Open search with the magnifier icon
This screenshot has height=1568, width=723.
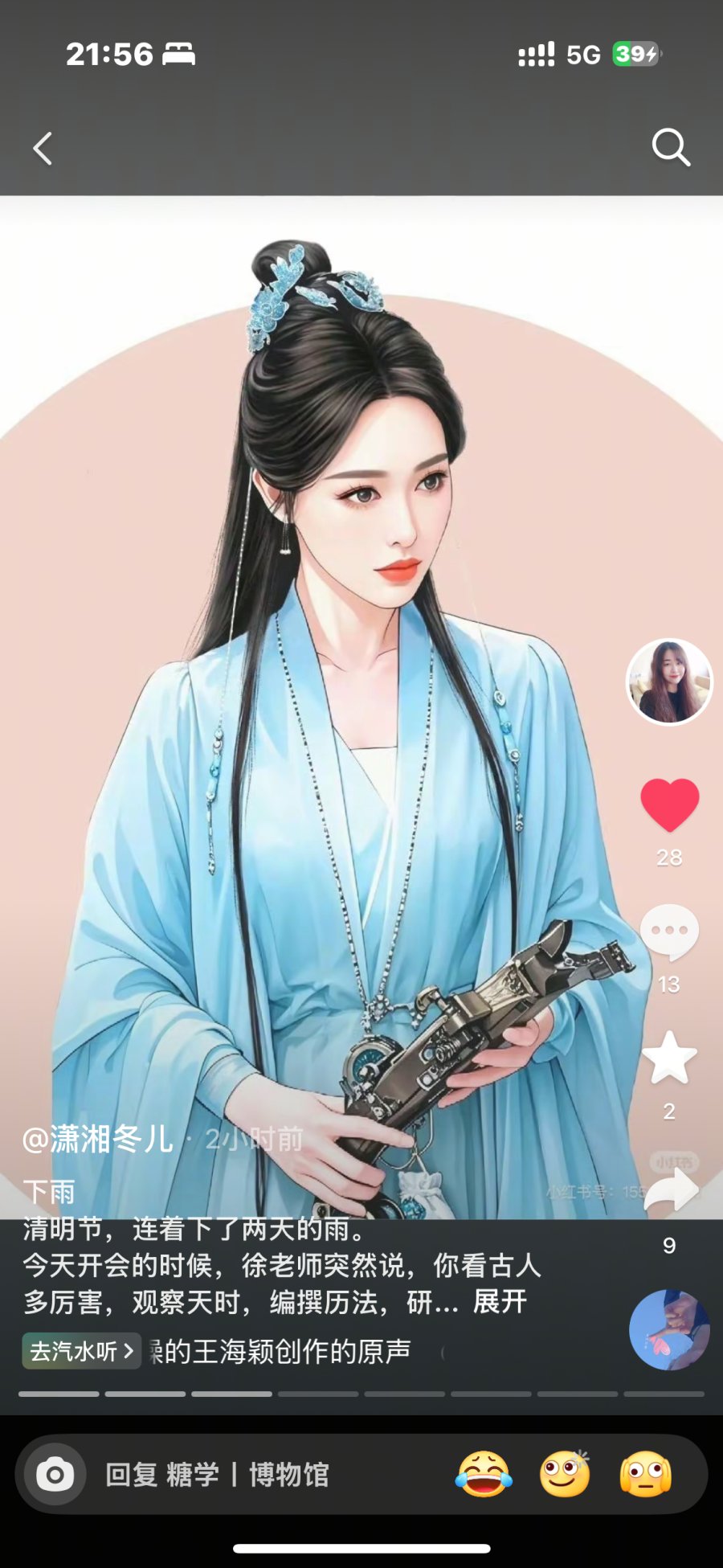(670, 147)
